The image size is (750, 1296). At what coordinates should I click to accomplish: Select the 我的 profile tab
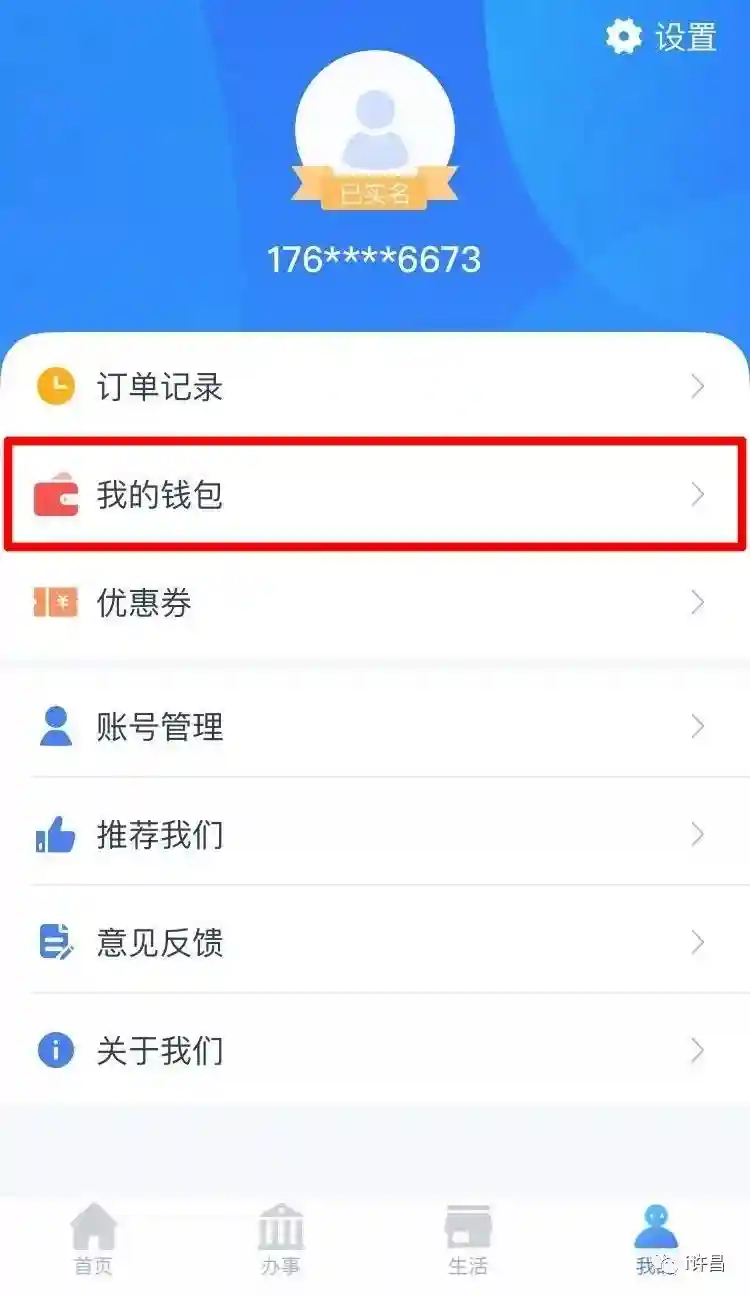coord(655,1240)
